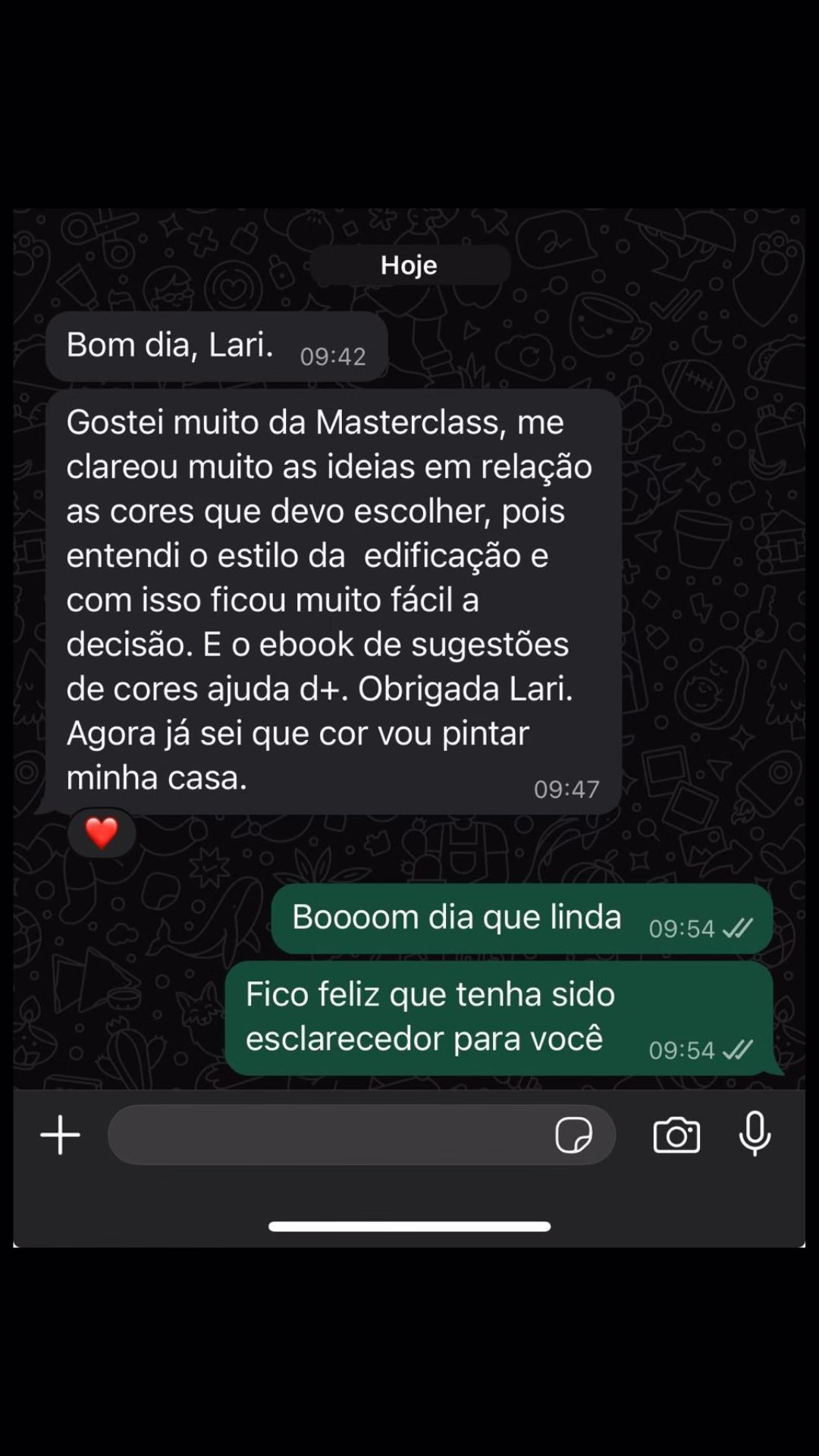This screenshot has width=819, height=1456.
Task: Open the sticker picker
Action: coord(573,1135)
